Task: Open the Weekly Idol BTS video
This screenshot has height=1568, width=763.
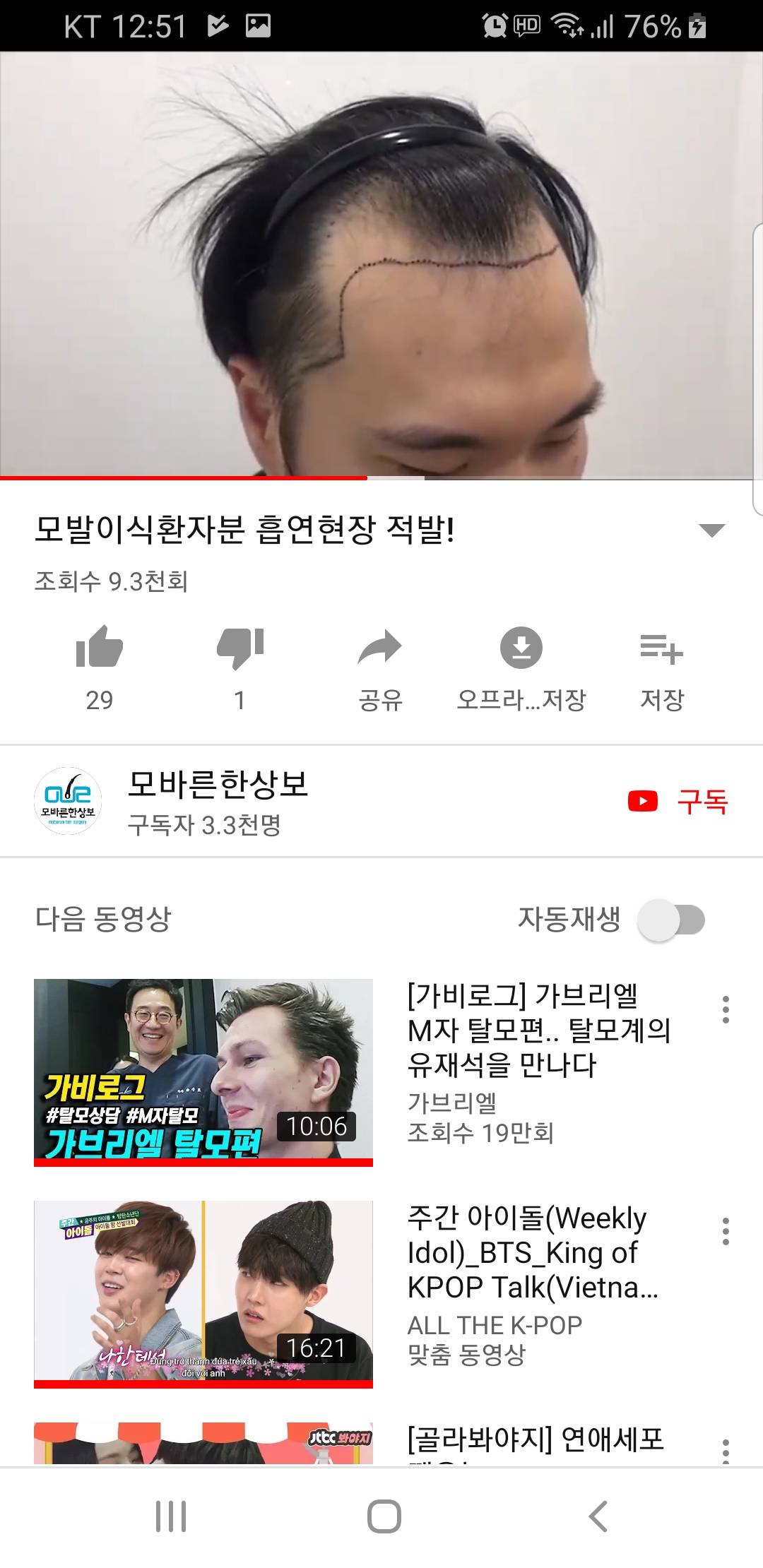Action: (x=203, y=1294)
